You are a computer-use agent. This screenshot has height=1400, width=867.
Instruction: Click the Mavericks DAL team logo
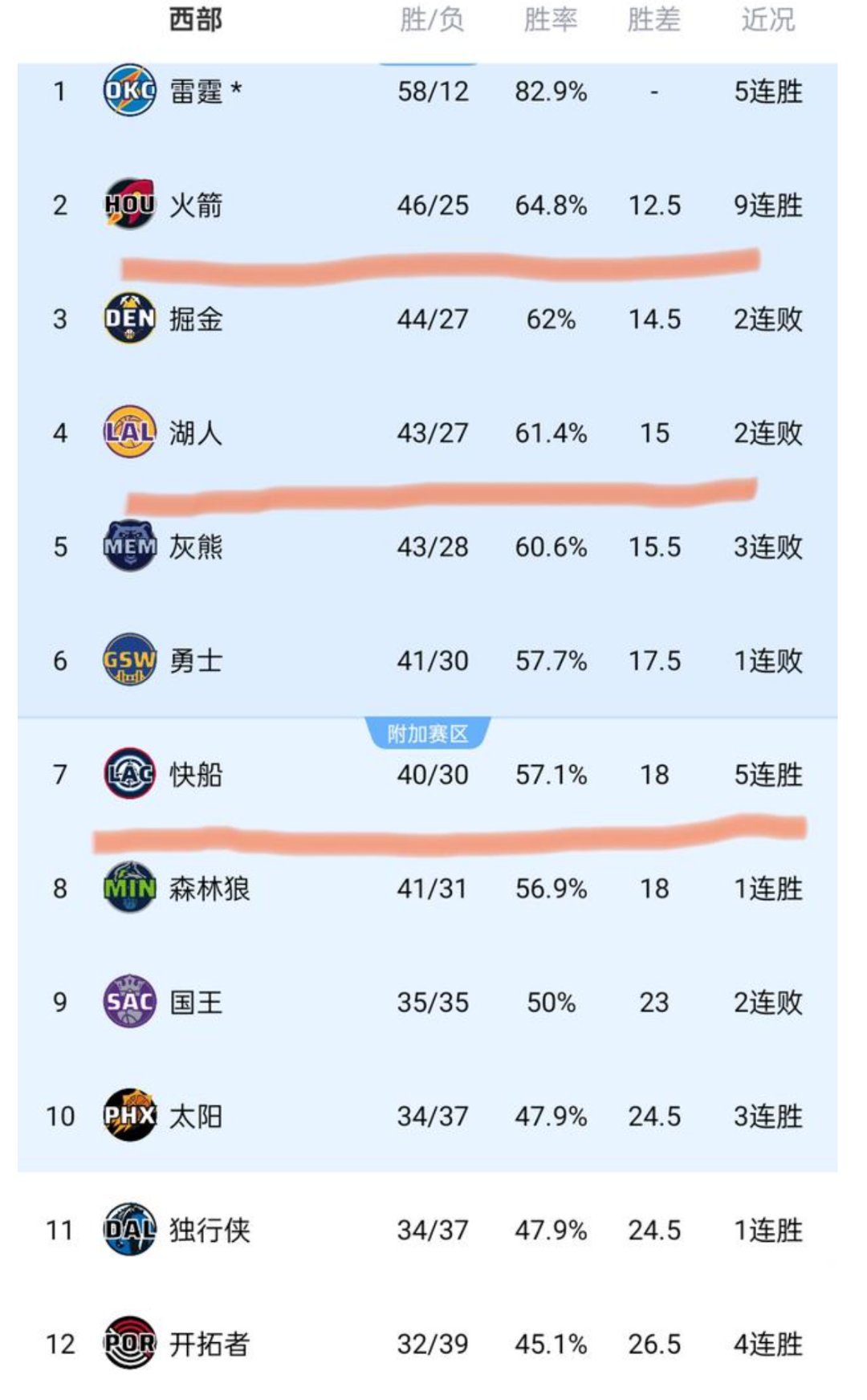(x=128, y=1230)
